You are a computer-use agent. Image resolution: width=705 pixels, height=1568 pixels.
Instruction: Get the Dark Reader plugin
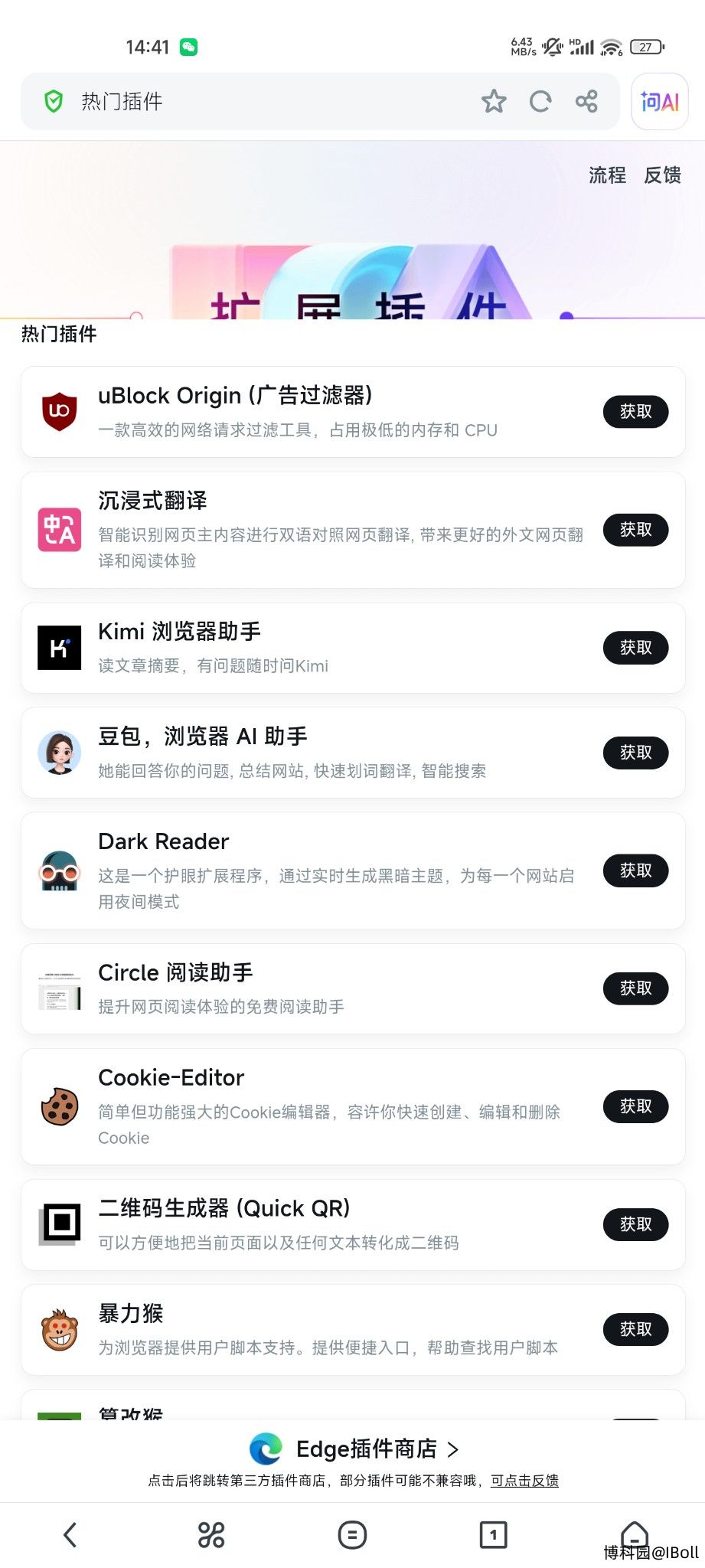click(x=636, y=871)
